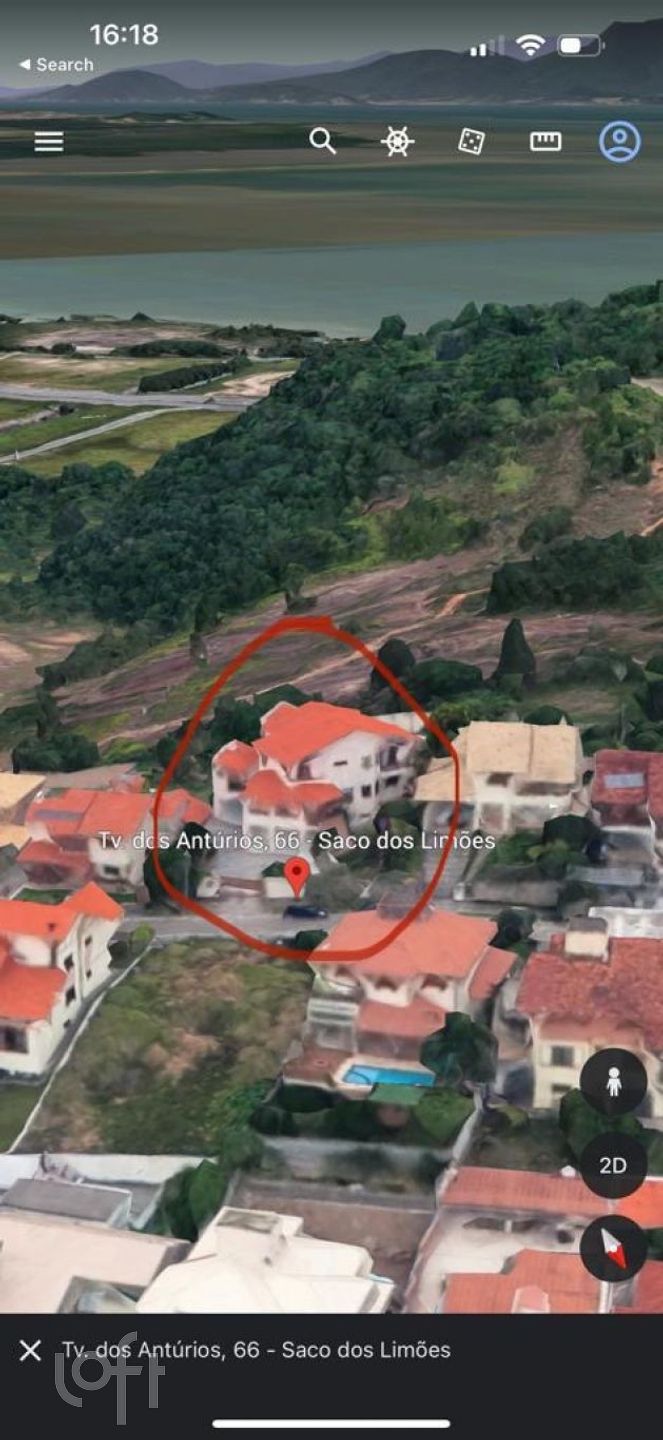Open the measure ruler tool
Screen dimensions: 663x1440
point(545,141)
